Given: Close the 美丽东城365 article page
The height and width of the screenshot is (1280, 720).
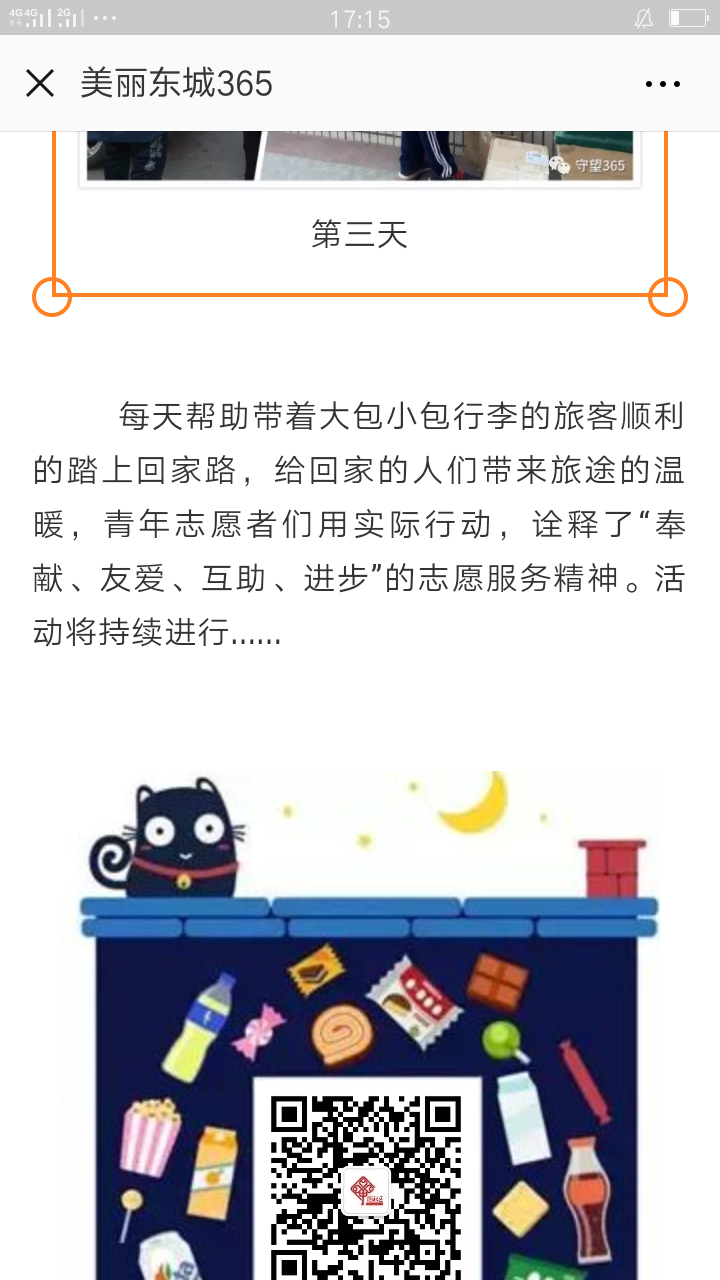Looking at the screenshot, I should 40,83.
